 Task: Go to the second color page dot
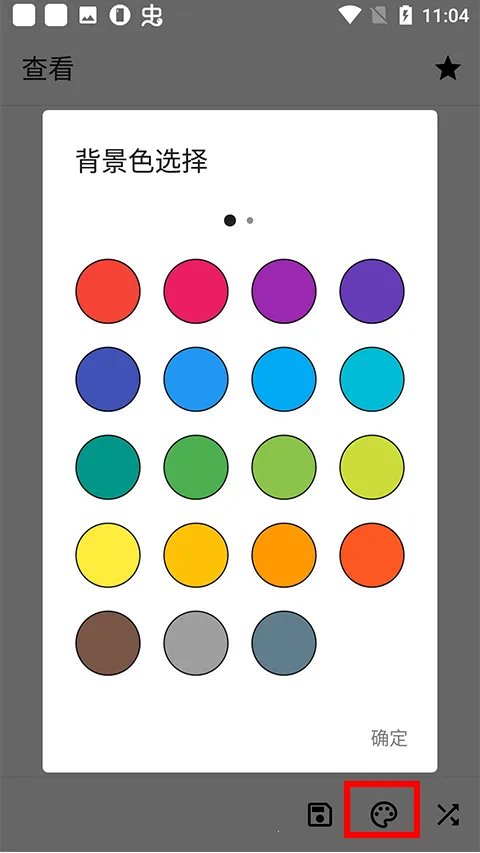coord(250,220)
